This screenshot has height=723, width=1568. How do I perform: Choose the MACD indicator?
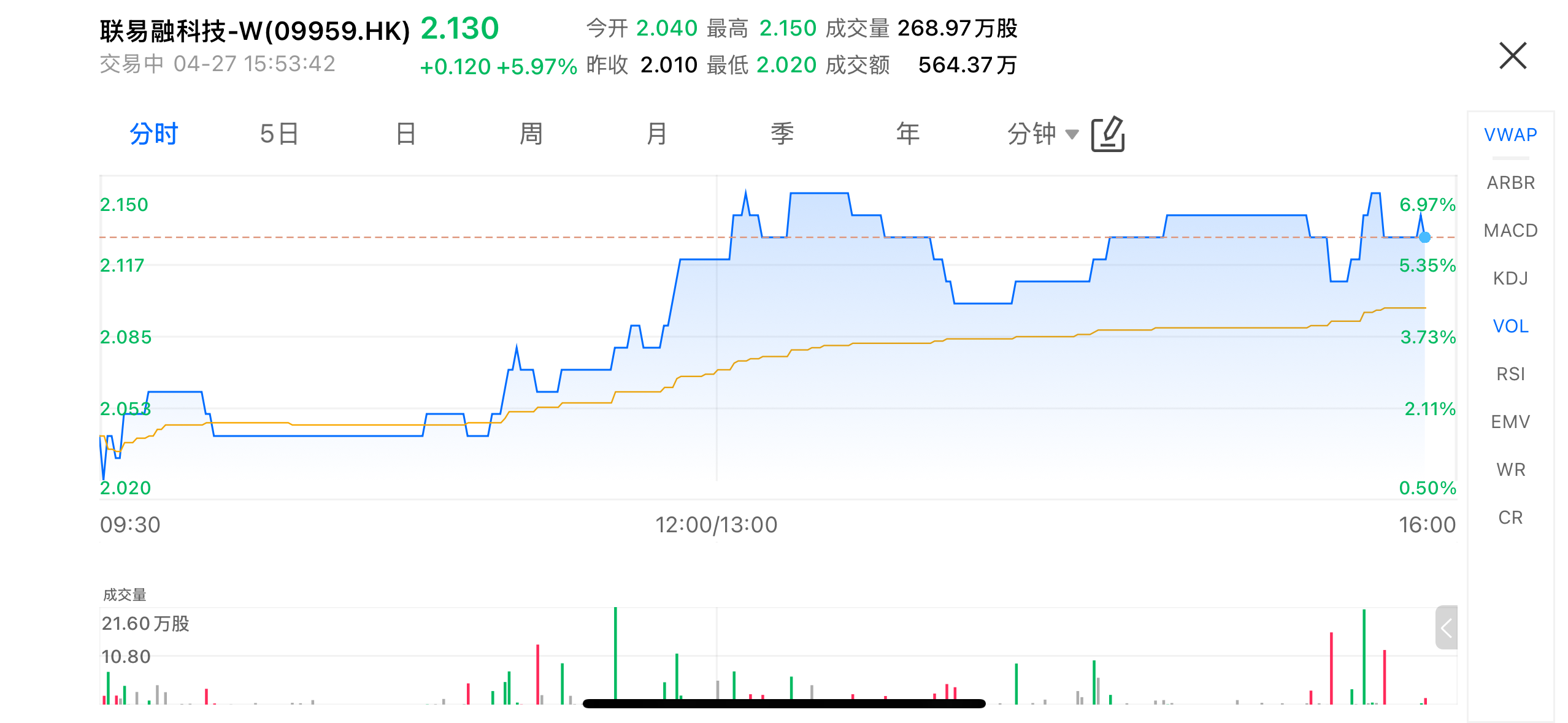pyautogui.click(x=1510, y=231)
